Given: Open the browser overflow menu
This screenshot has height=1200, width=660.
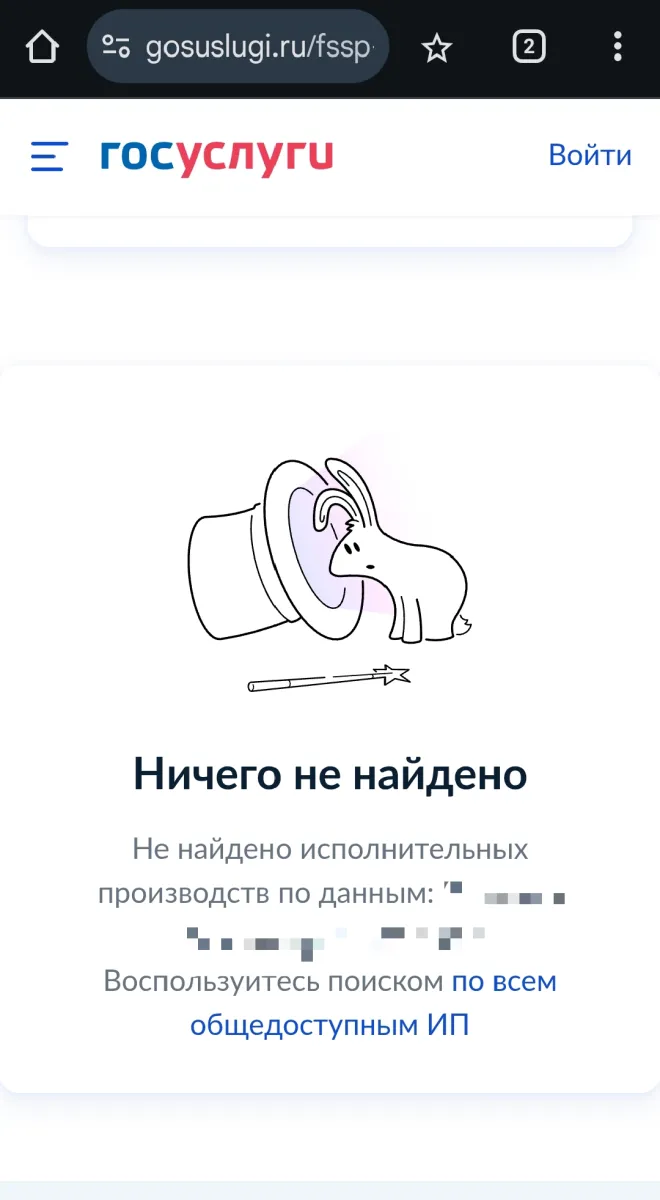Looking at the screenshot, I should 617,46.
